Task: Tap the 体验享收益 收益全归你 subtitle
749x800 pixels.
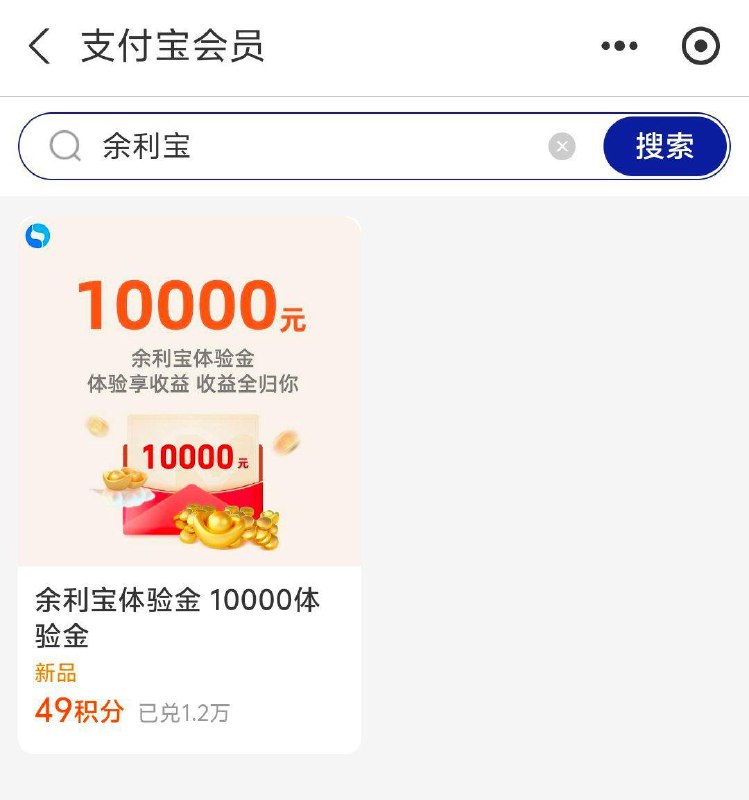Action: (x=190, y=382)
